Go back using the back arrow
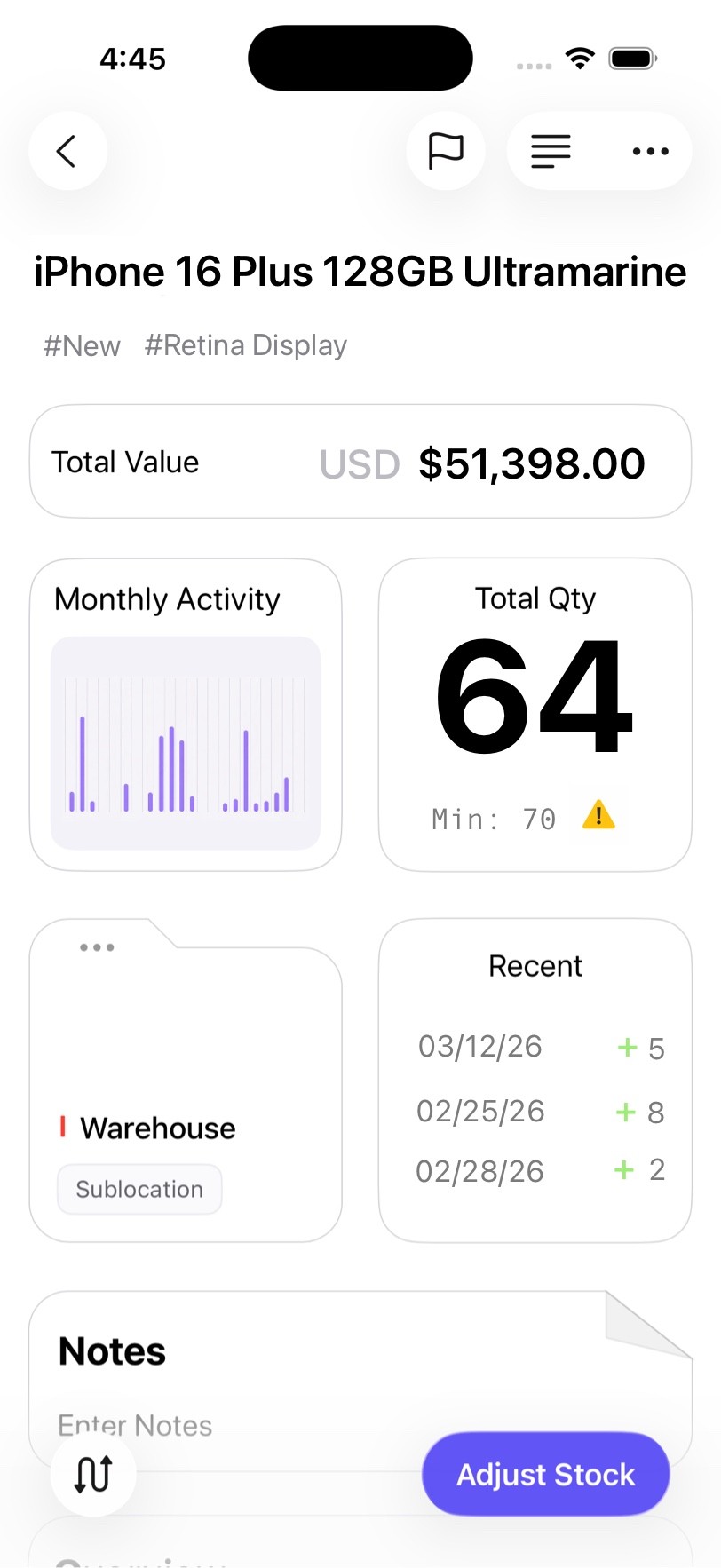721x1568 pixels. tap(67, 151)
